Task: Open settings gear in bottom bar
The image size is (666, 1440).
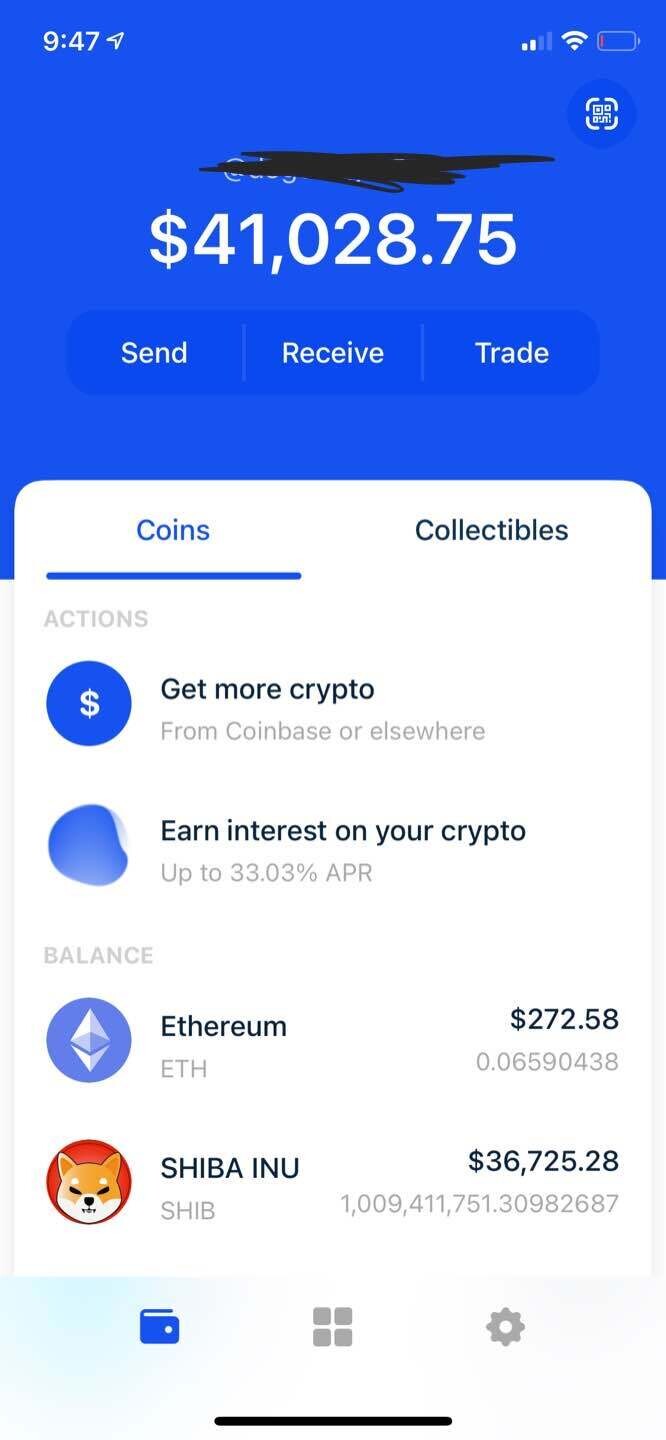Action: [505, 1328]
